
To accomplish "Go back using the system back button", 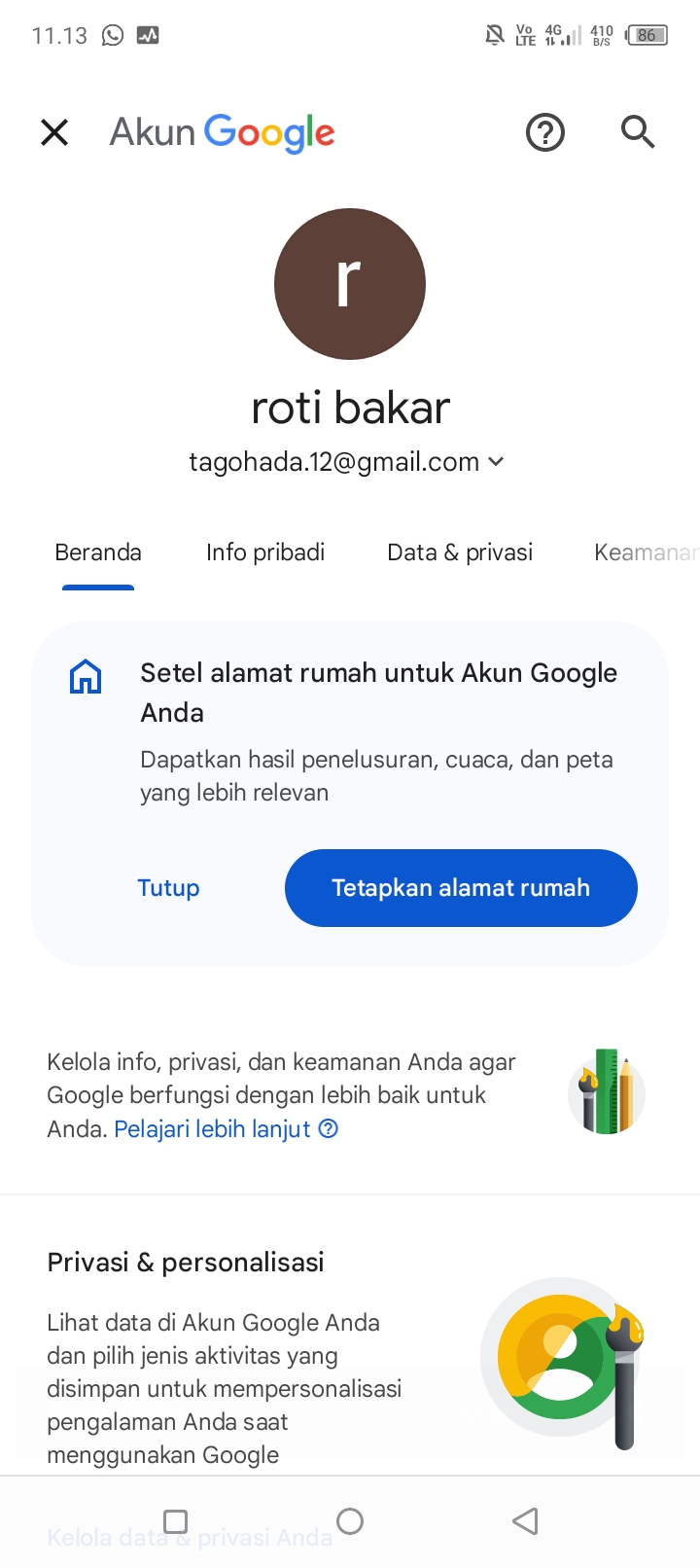I will tap(525, 1521).
